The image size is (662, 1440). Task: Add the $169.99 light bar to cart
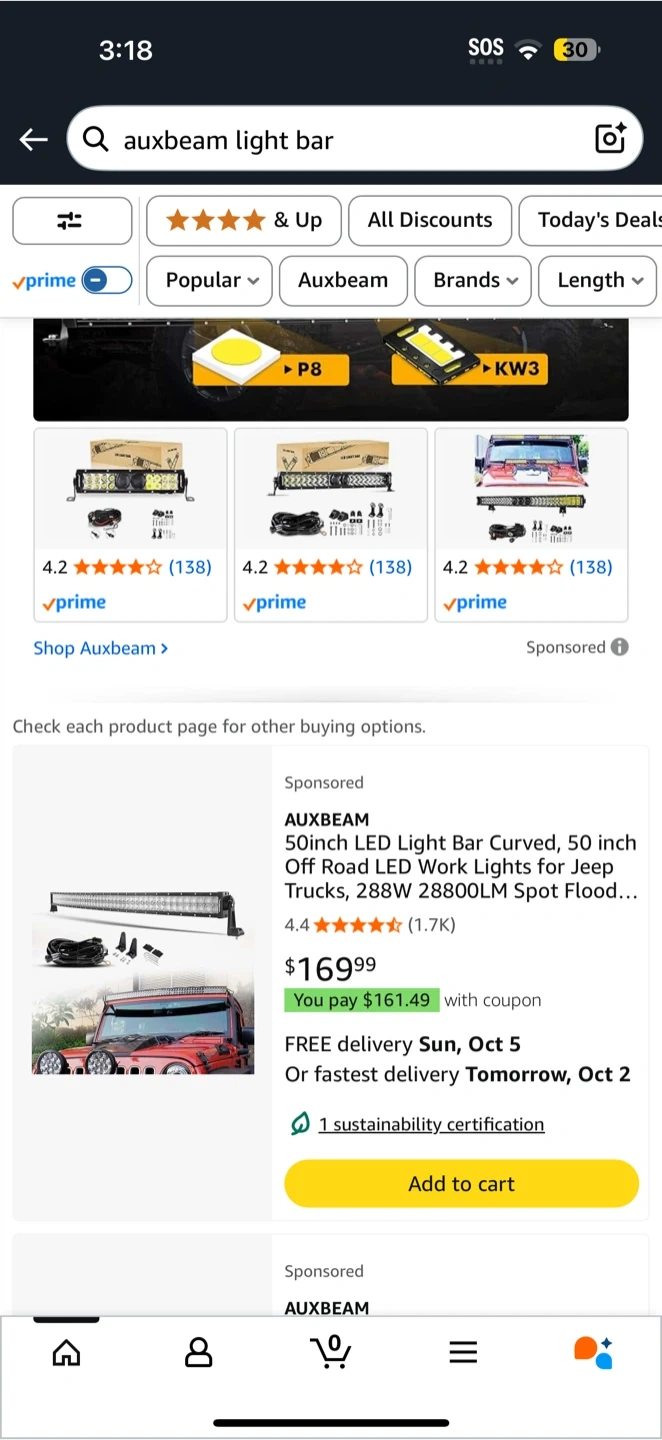point(461,1184)
